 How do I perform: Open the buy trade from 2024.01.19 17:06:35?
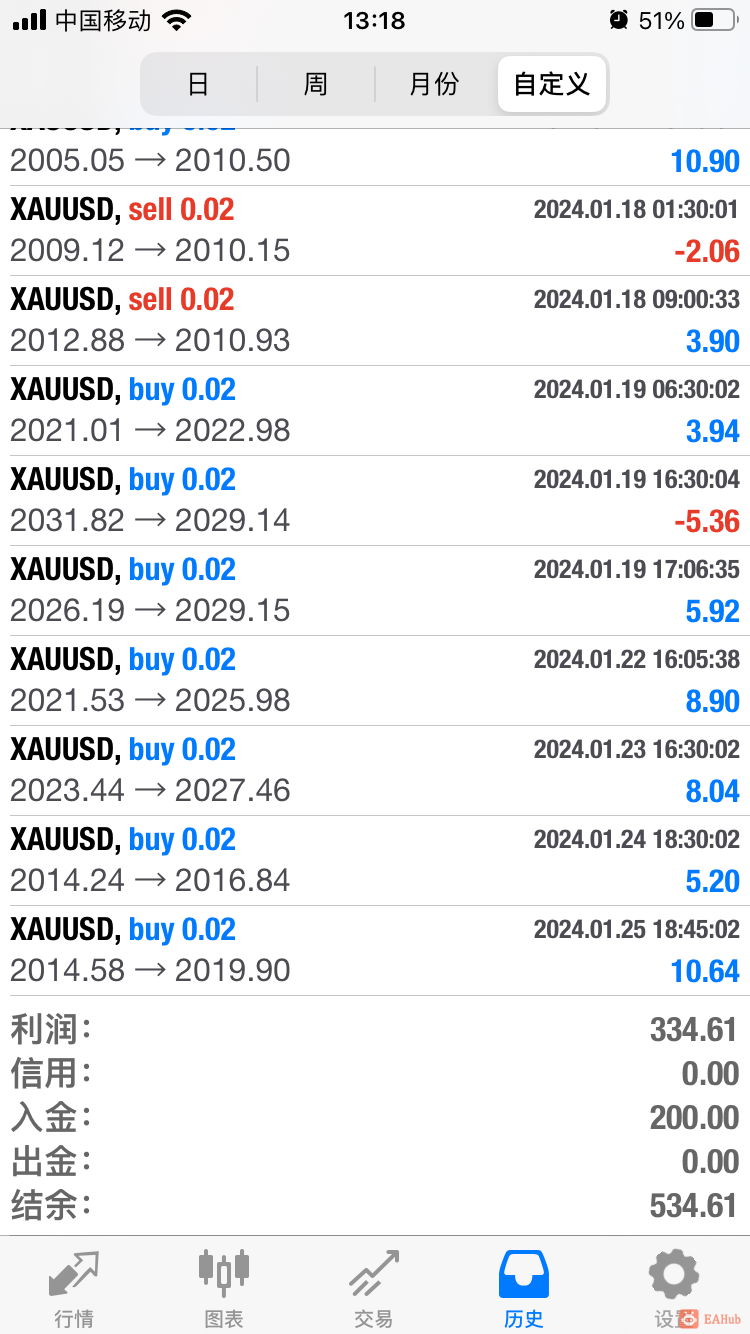point(375,591)
